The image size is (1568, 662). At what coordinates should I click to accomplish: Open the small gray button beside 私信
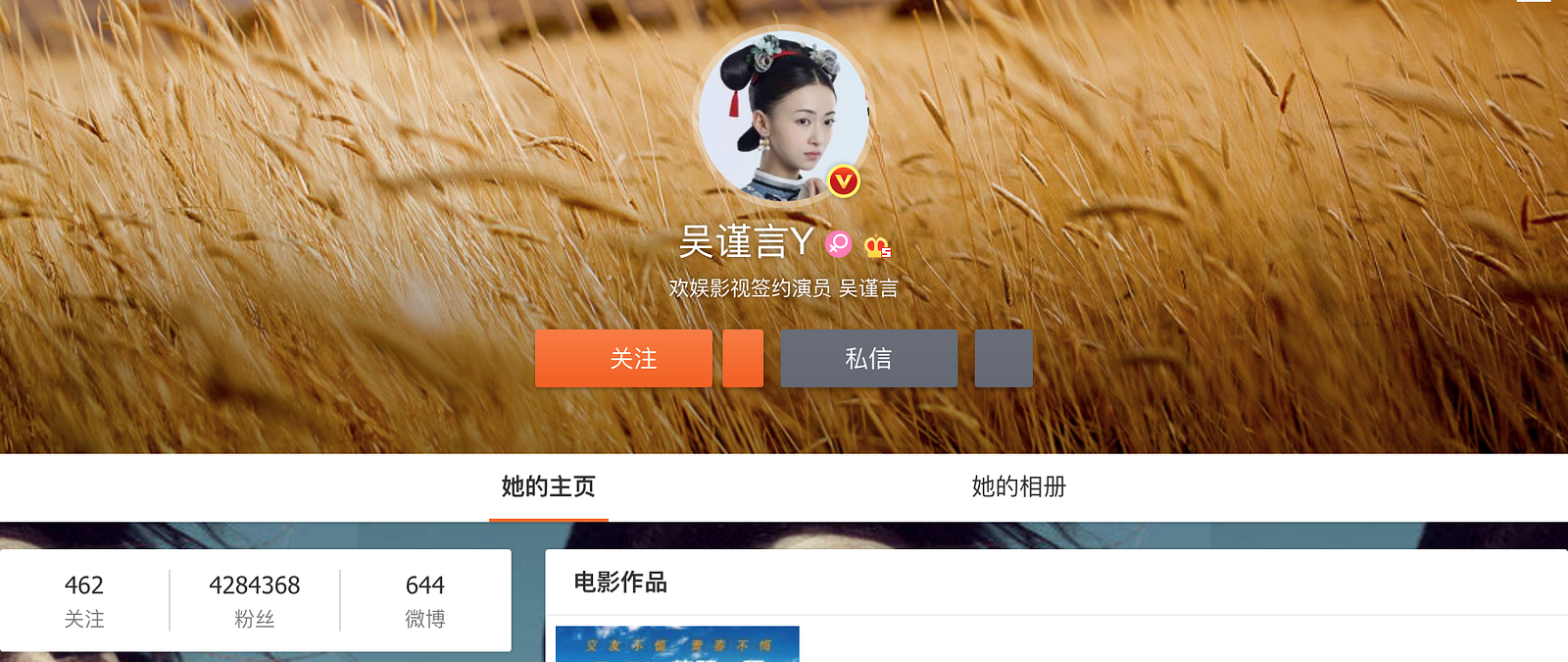(1004, 359)
